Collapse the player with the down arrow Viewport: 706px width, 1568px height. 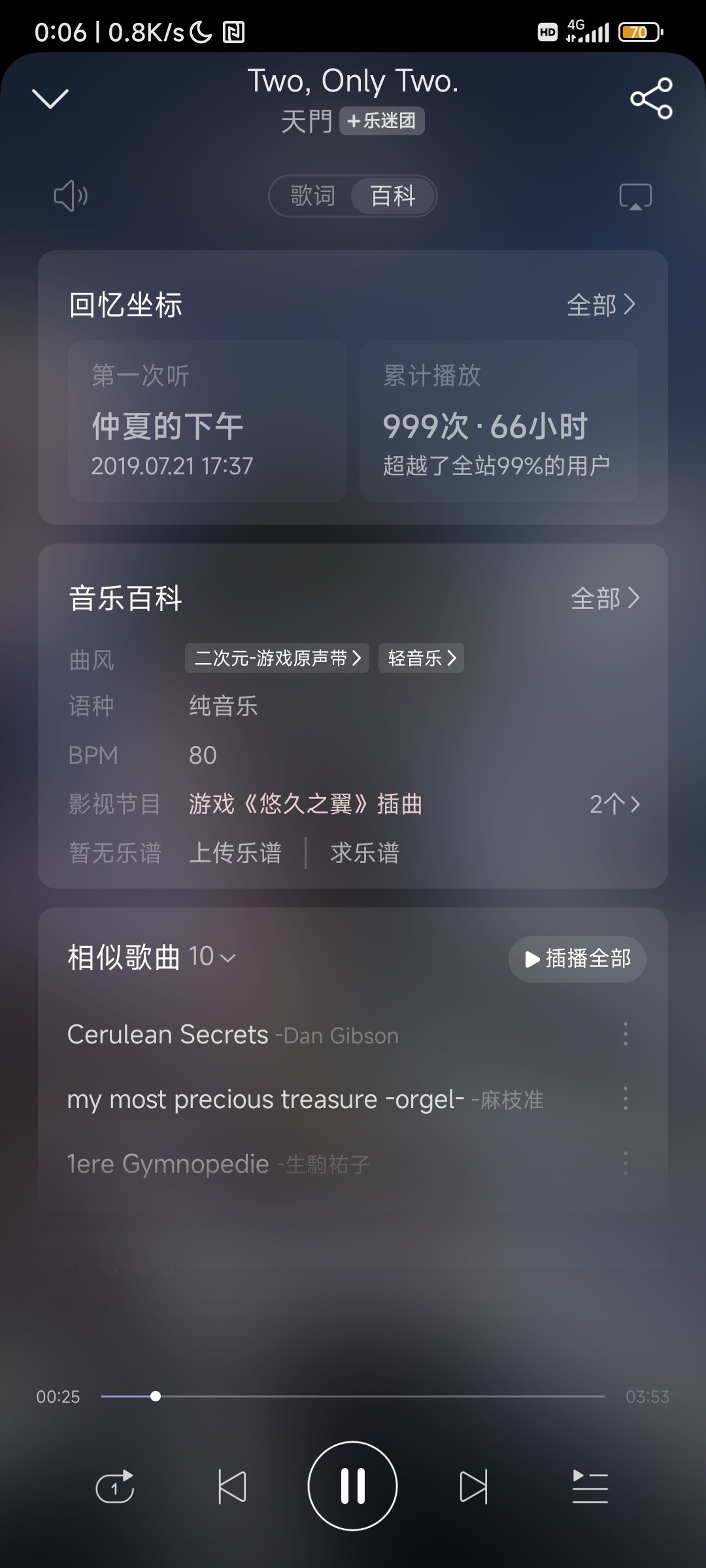click(50, 99)
